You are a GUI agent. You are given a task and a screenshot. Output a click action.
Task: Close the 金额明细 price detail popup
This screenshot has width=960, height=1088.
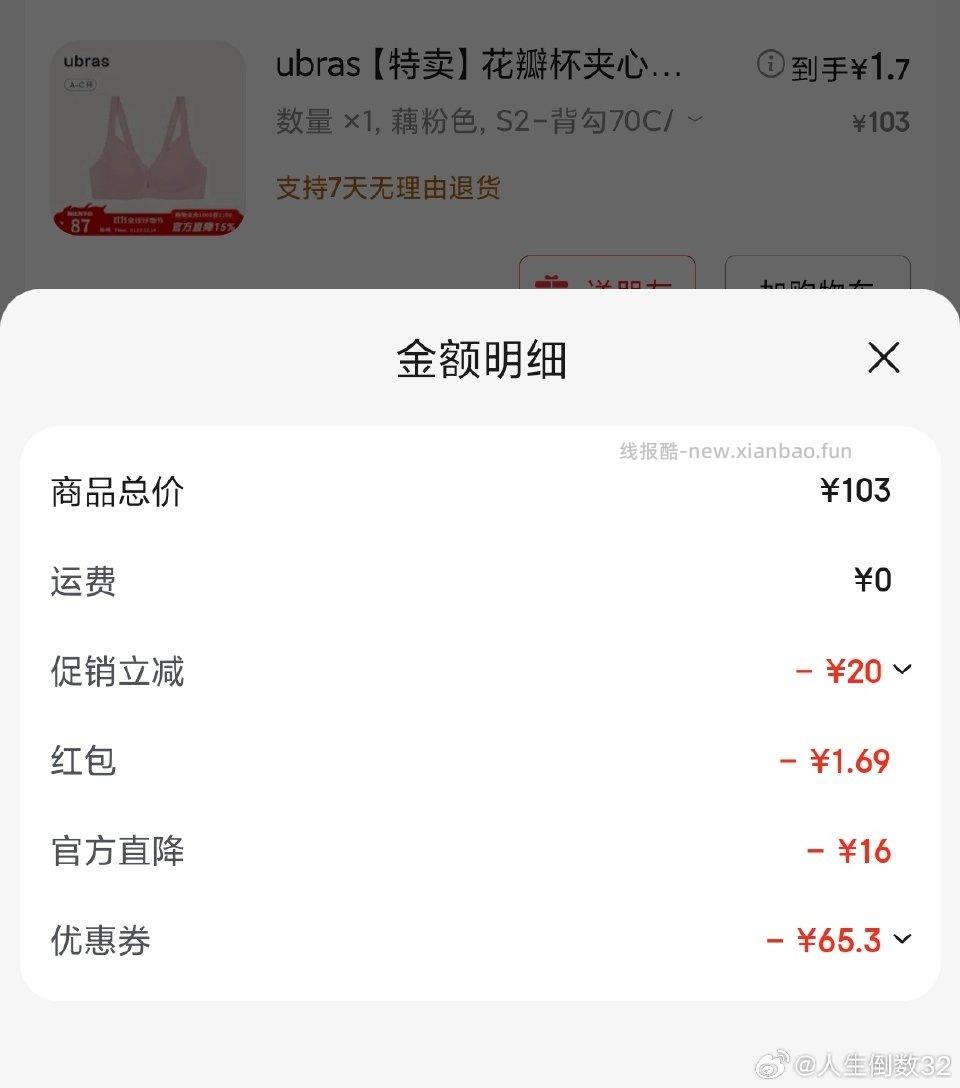(884, 357)
